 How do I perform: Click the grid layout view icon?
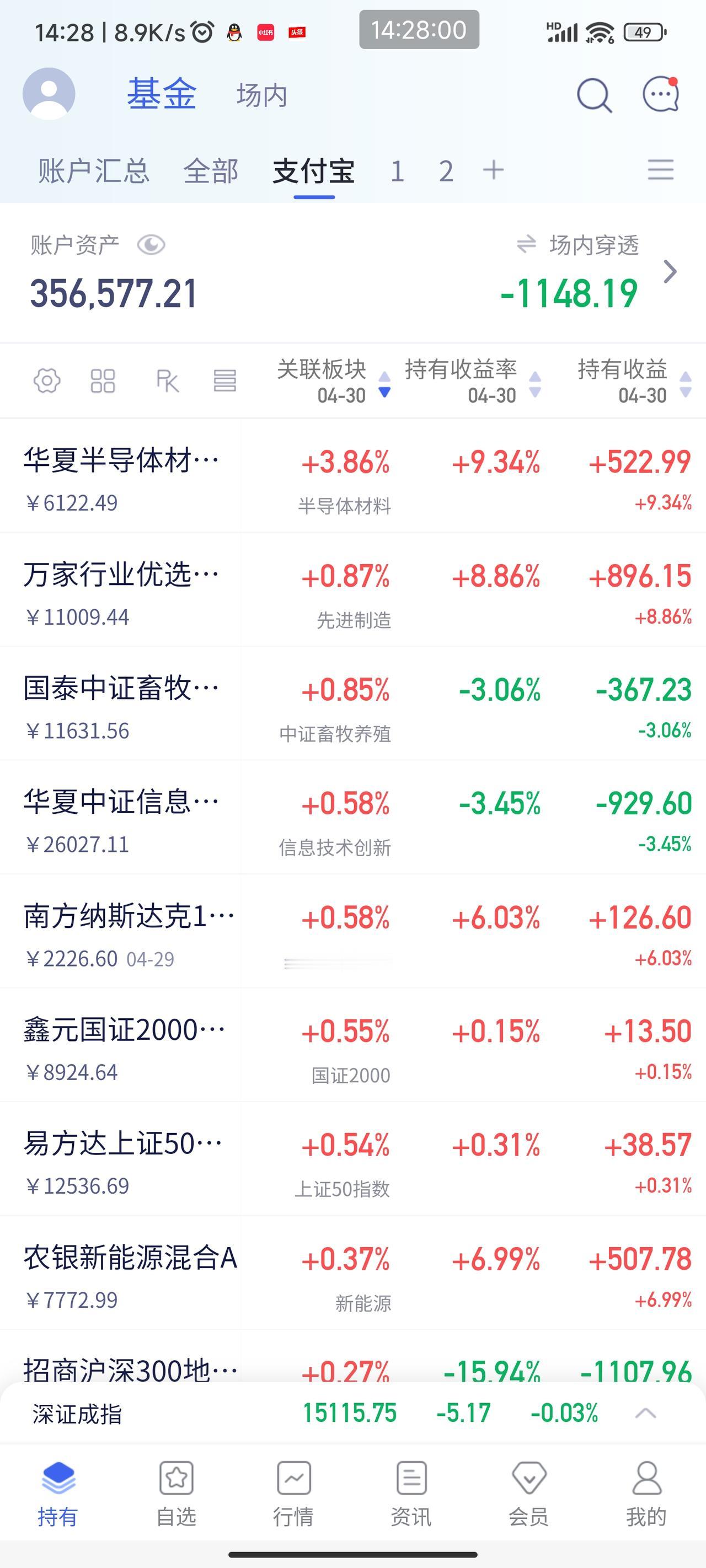(x=103, y=380)
